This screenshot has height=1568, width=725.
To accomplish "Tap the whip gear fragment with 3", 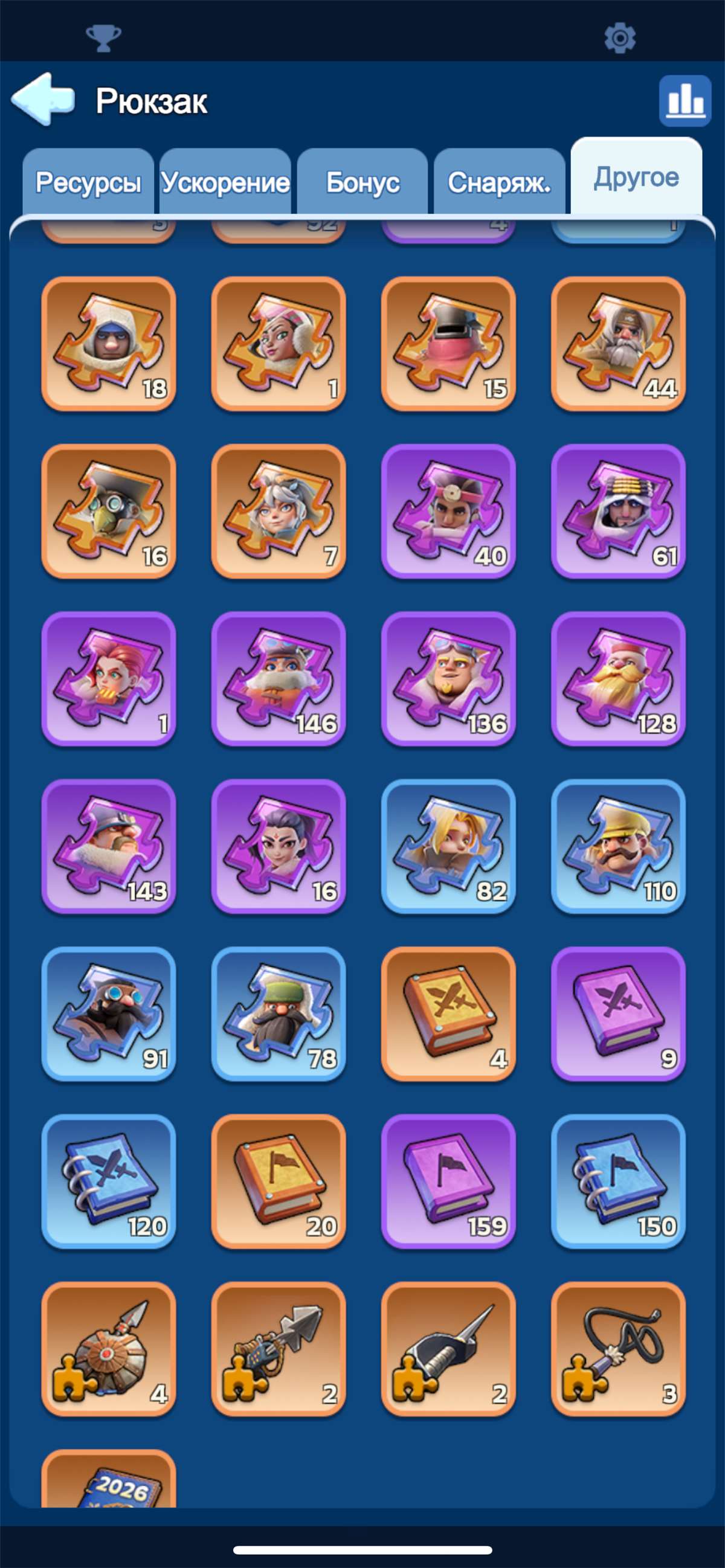I will click(x=619, y=1349).
